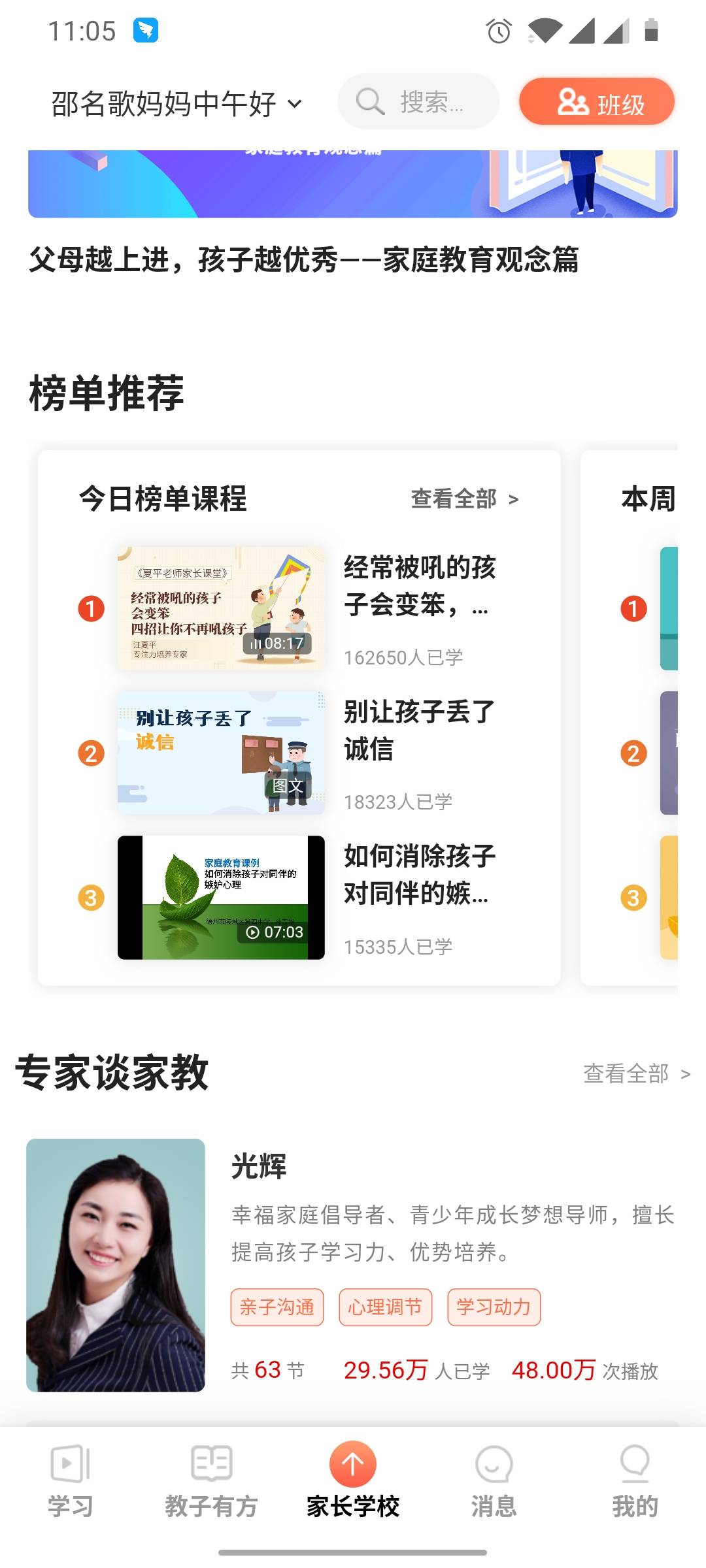Tap the magnifier icon in search bar
Viewport: 706px width, 1568px height.
369,101
